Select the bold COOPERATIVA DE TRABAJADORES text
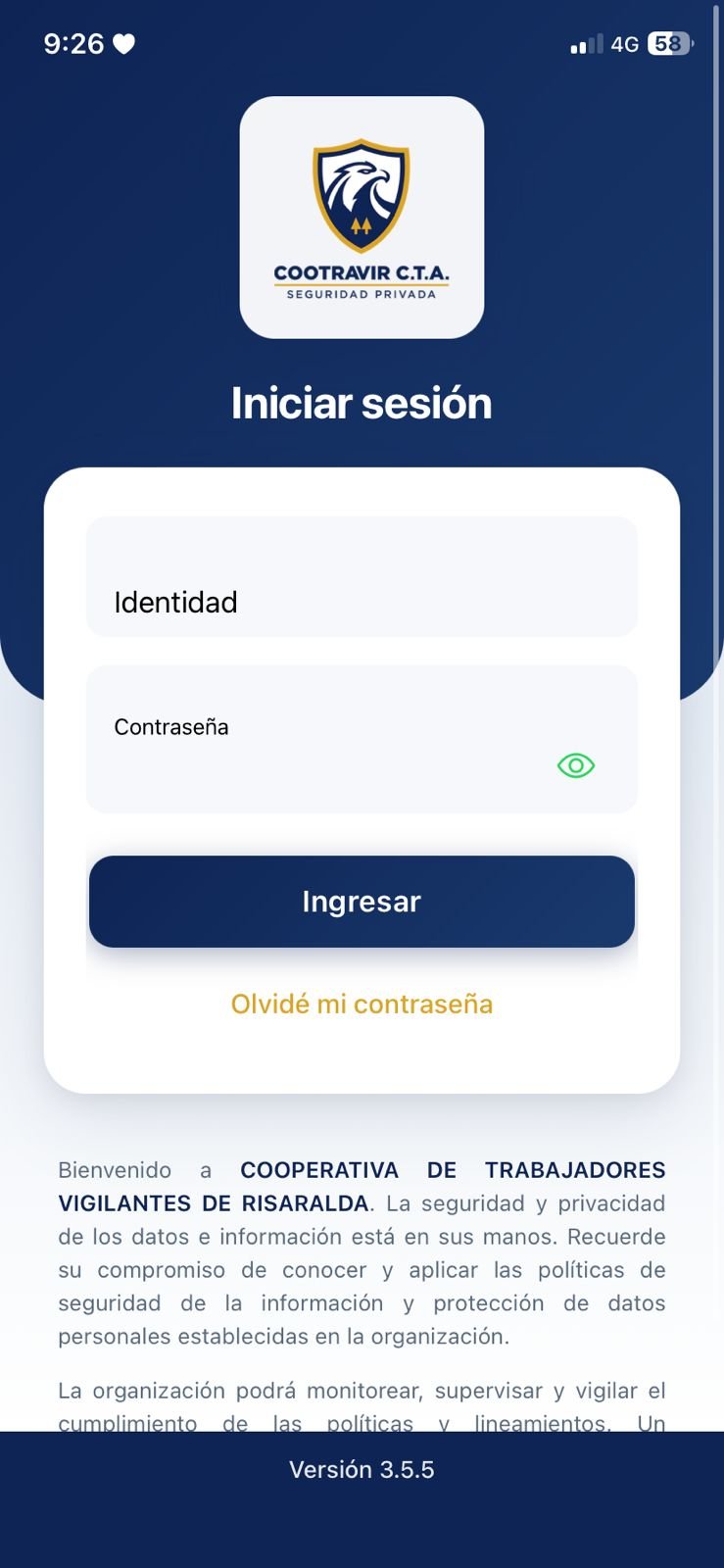The width and height of the screenshot is (724, 1568). coord(451,1170)
